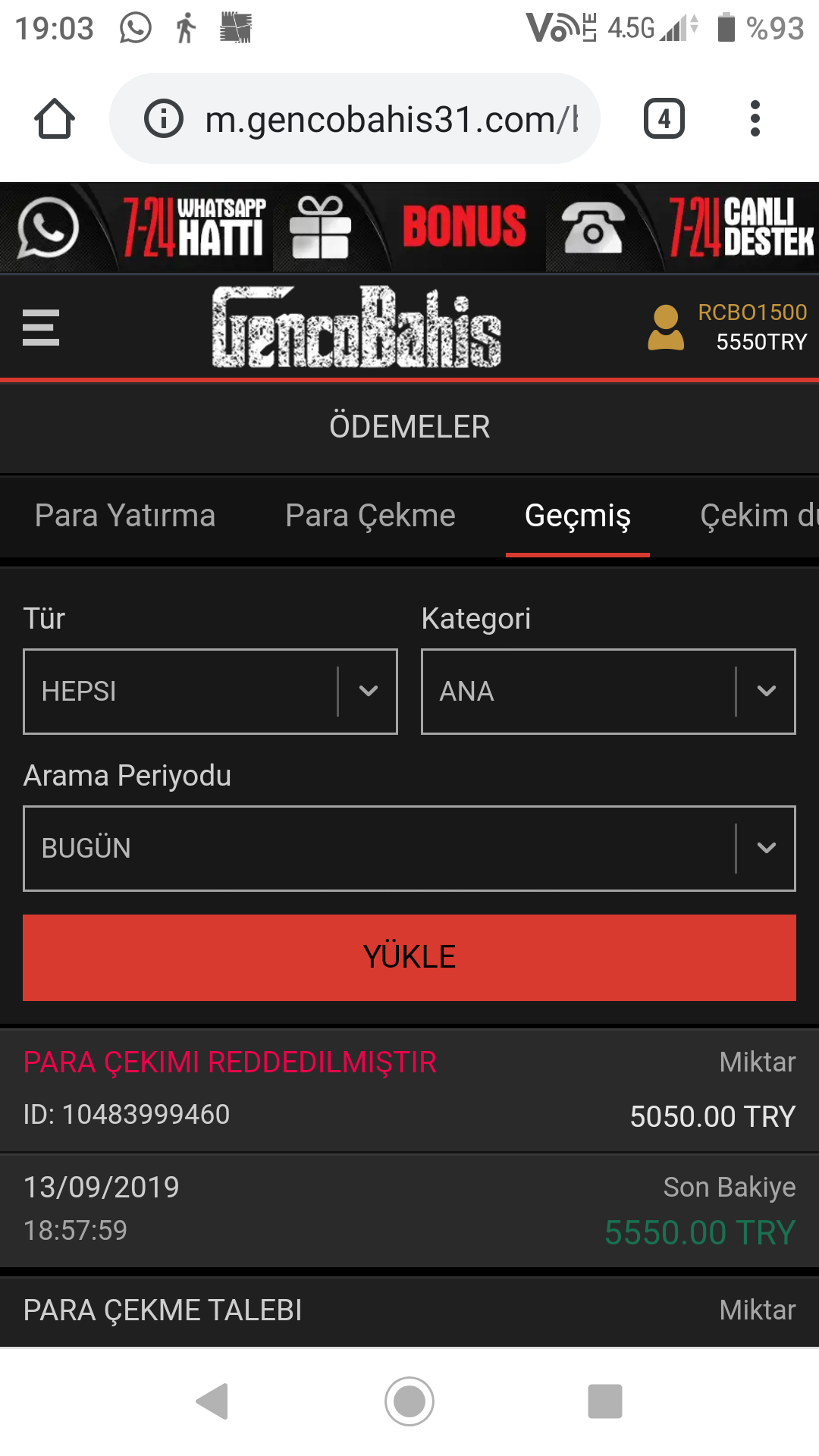Open the browser overflow menu
Viewport: 819px width, 1456px height.
coord(755,118)
